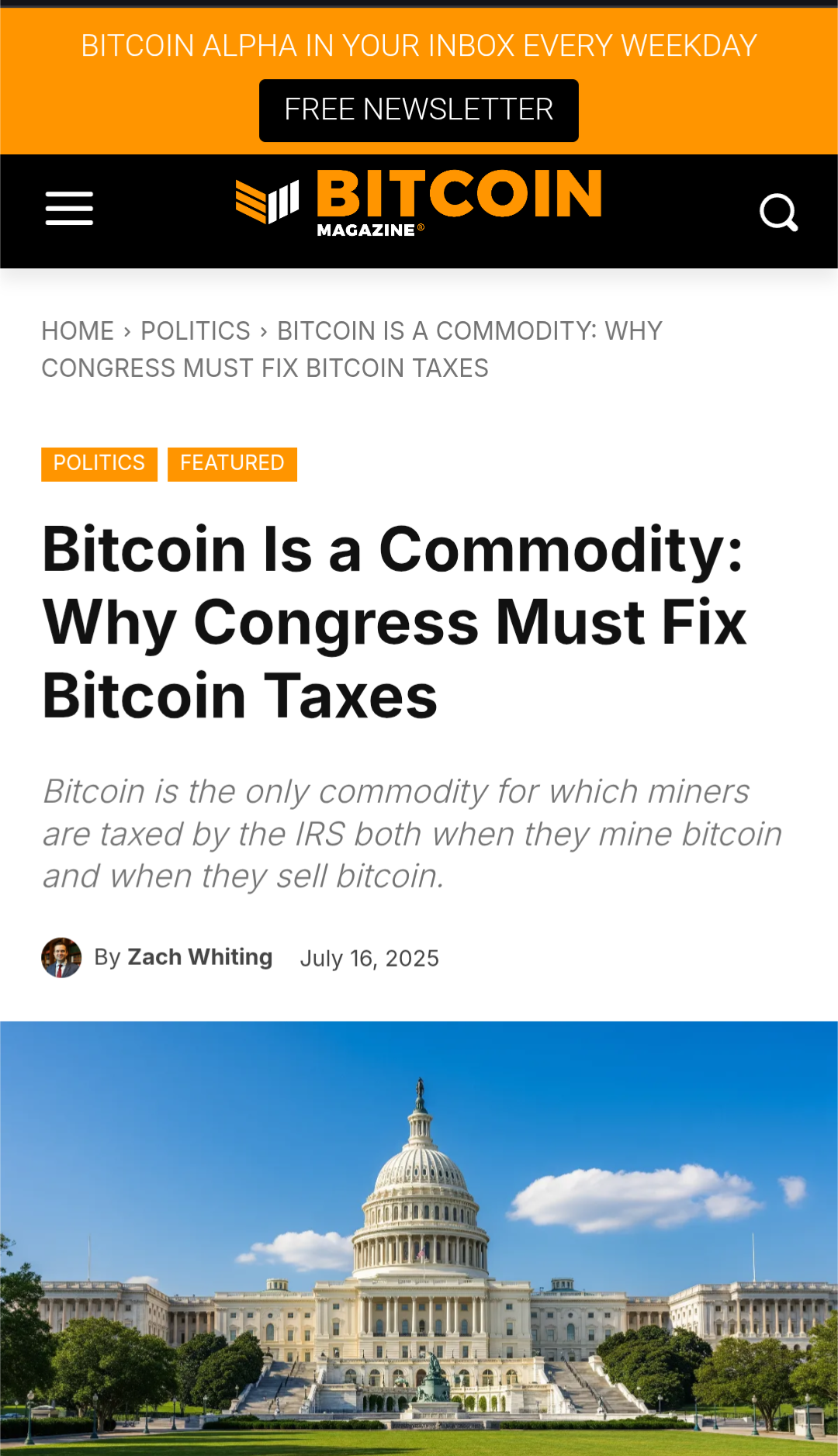Select the Featured tag
838x1456 pixels.
point(232,464)
